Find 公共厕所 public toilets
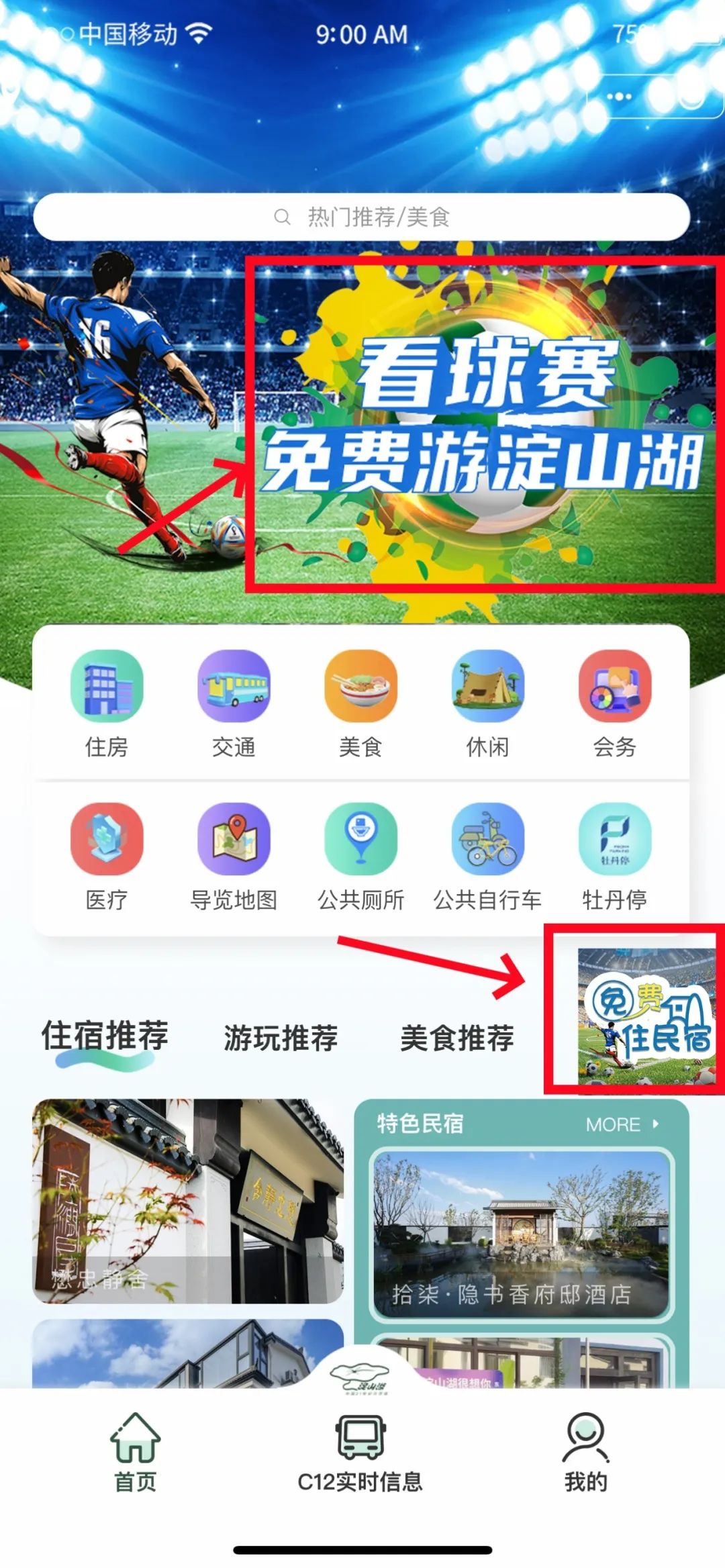Viewport: 725px width, 1568px height. [x=360, y=854]
